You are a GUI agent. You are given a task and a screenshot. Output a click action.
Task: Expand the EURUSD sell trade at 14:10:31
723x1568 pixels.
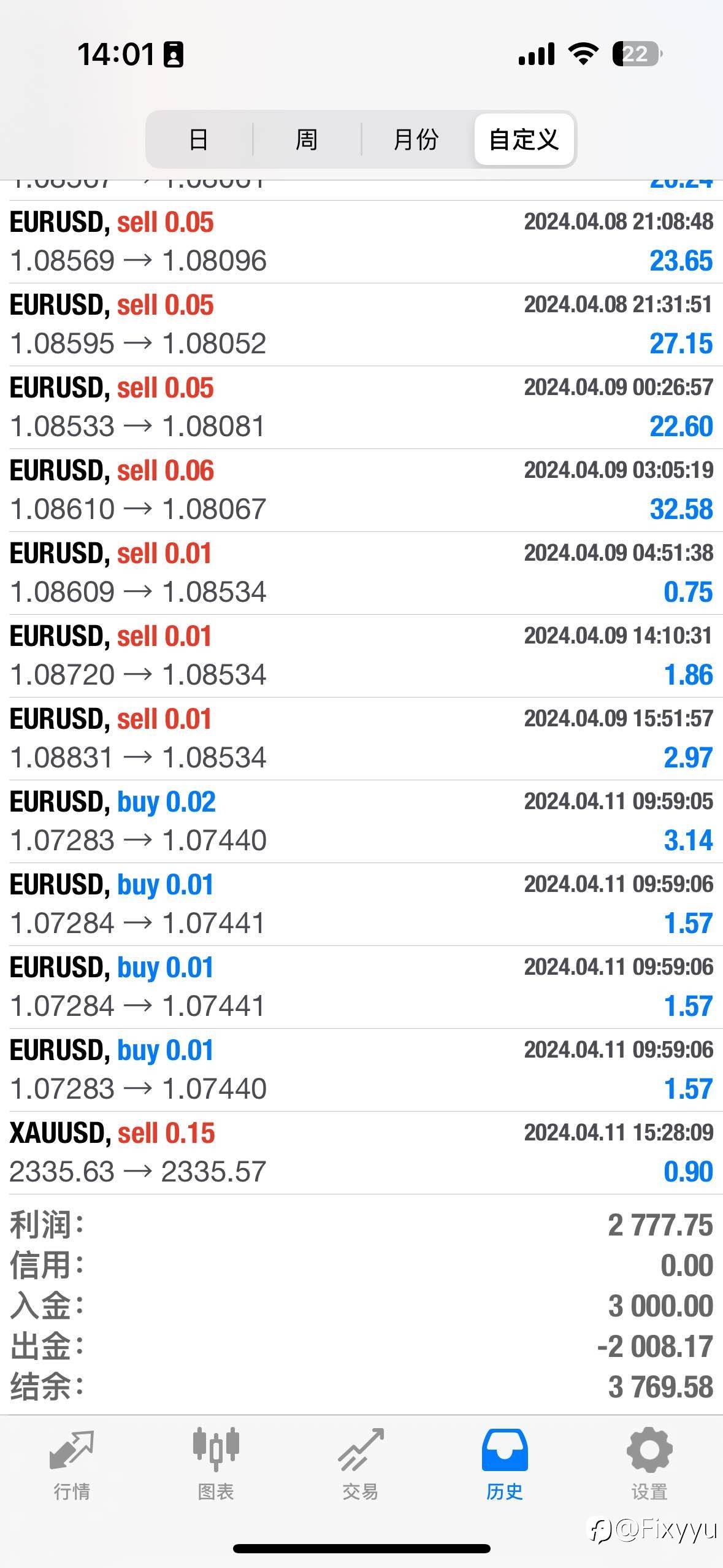click(361, 656)
